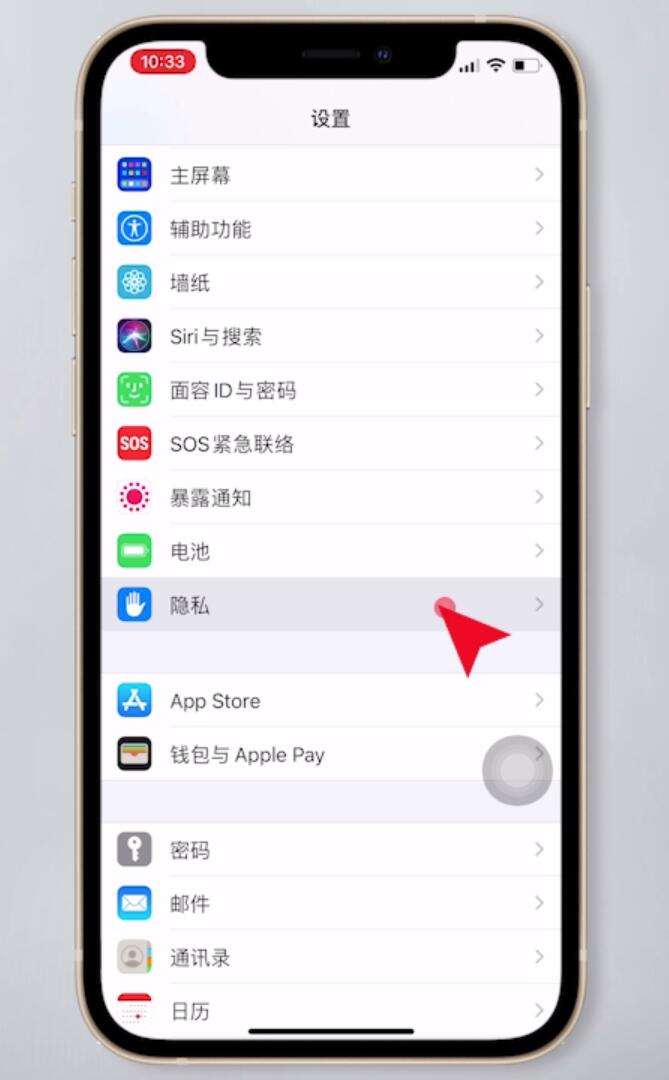This screenshot has height=1080, width=669.
Task: Open App Store settings
Action: coord(331,700)
